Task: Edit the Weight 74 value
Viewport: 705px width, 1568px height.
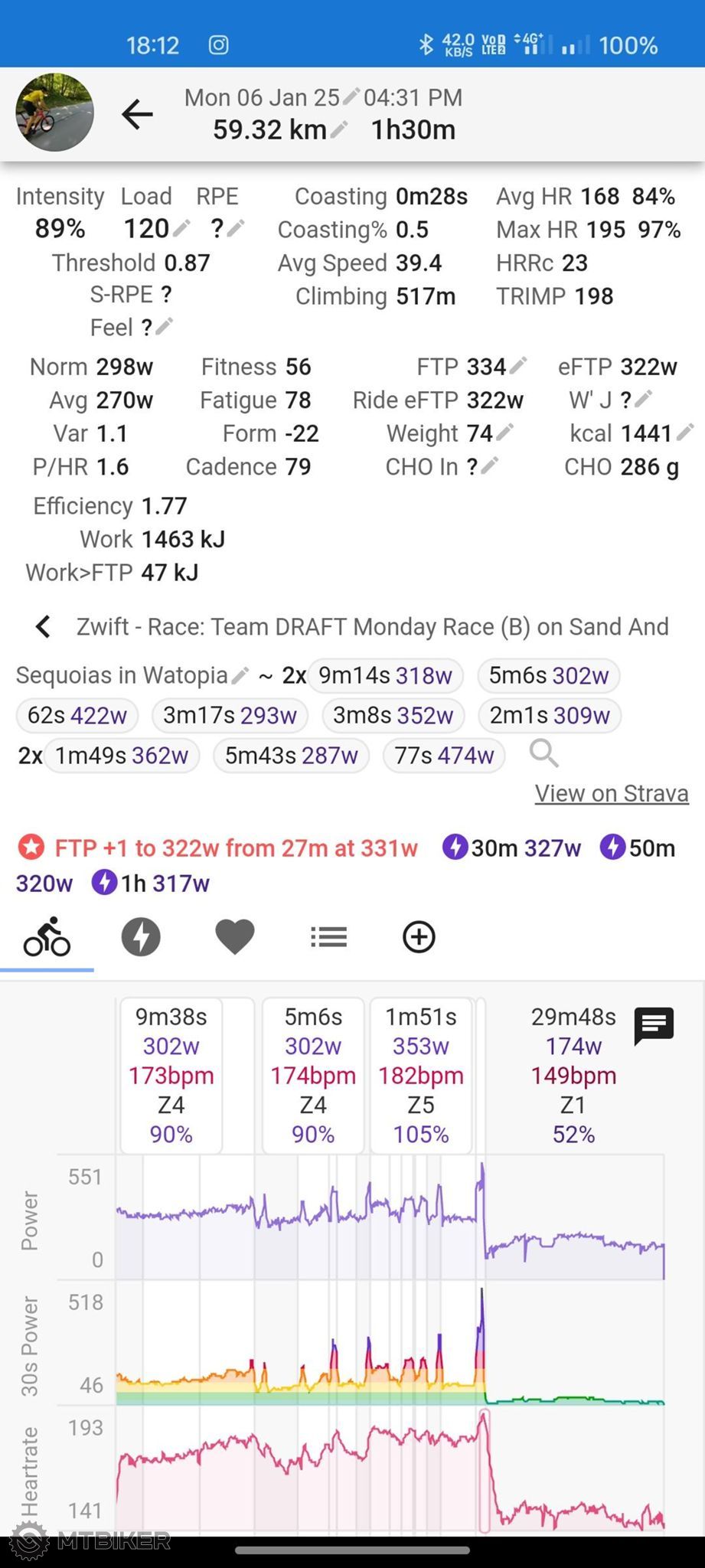Action: pos(504,433)
